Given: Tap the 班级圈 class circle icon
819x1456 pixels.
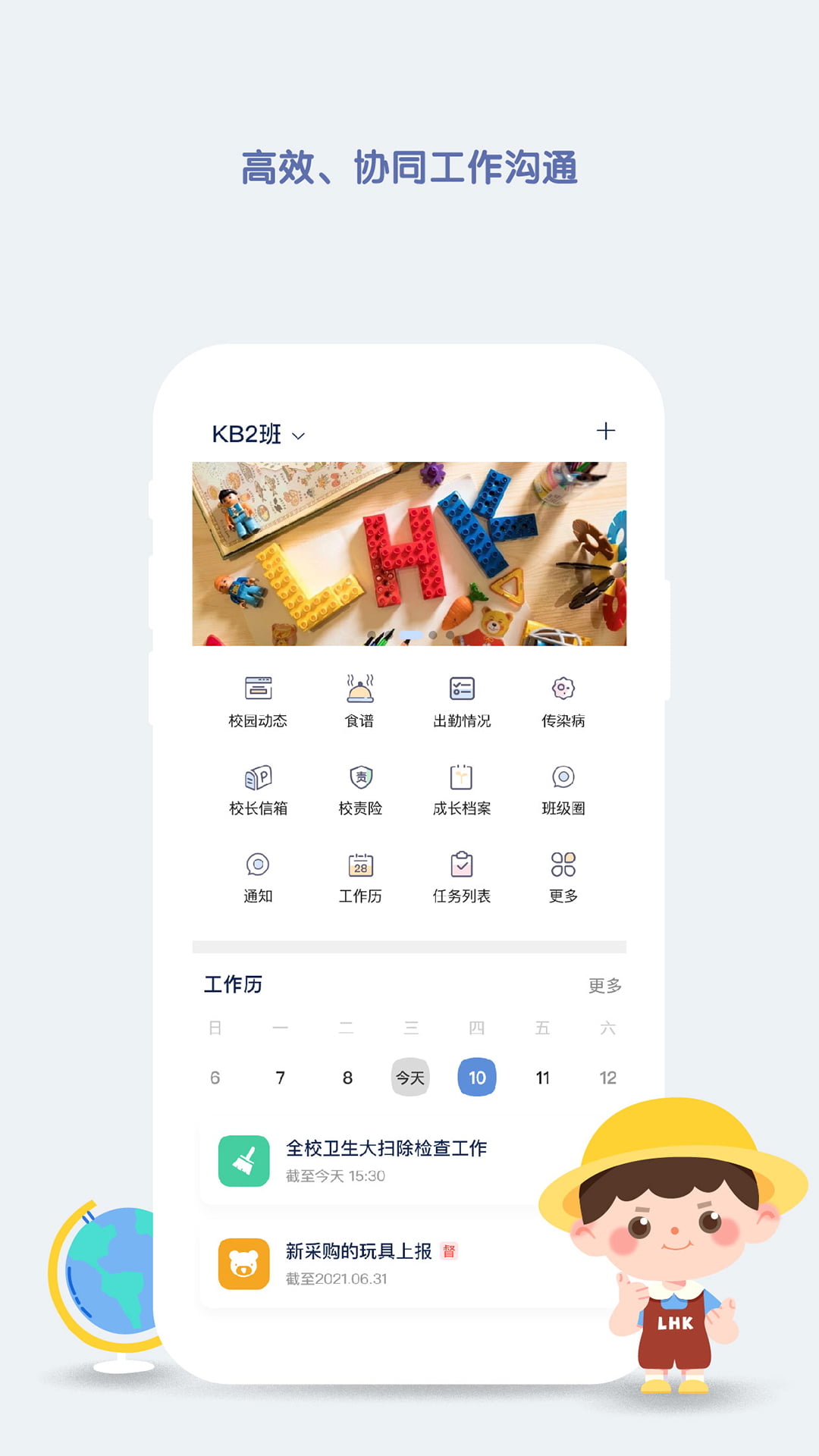Looking at the screenshot, I should pos(562,789).
